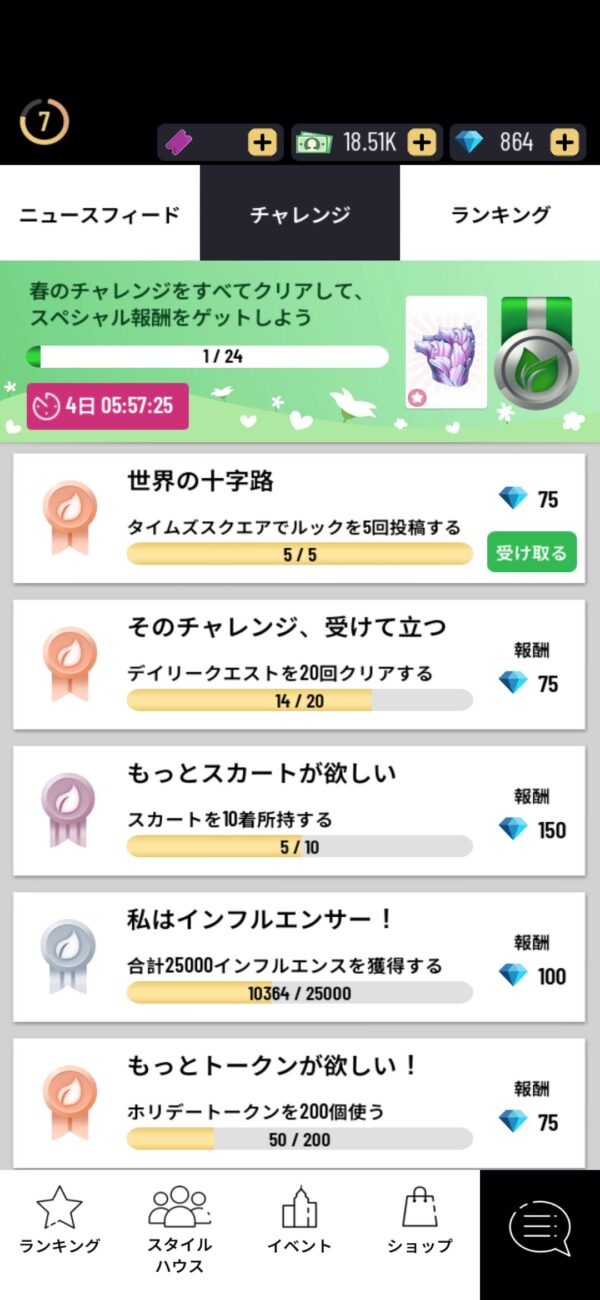
Task: Claim reward with 受け取る button
Action: 532,552
